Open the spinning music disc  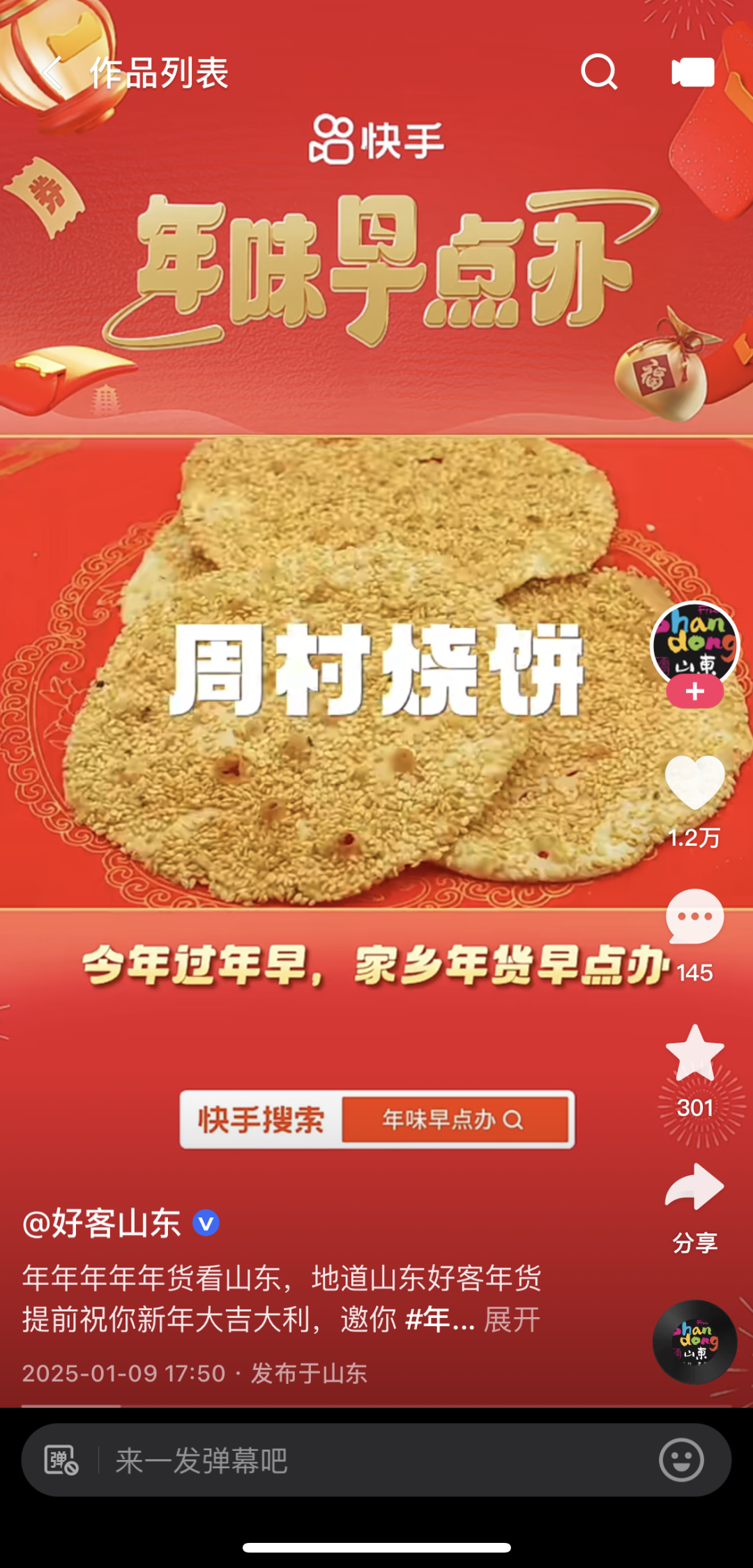[x=694, y=1342]
